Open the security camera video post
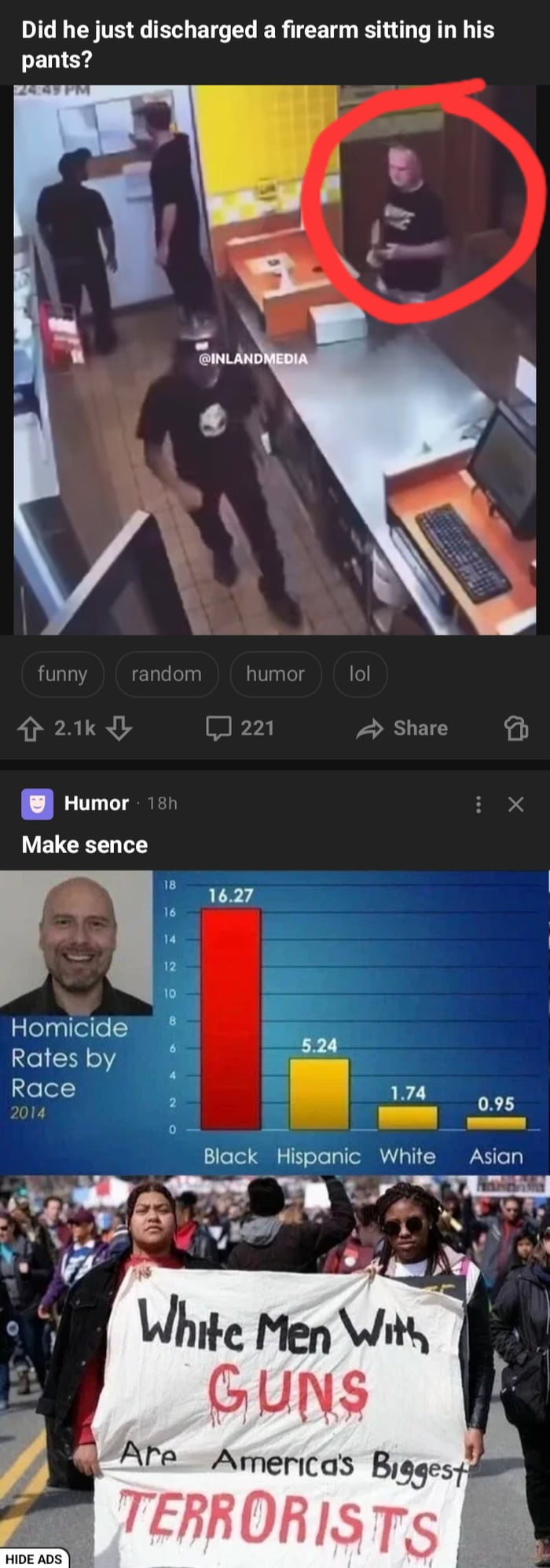 coord(275,360)
